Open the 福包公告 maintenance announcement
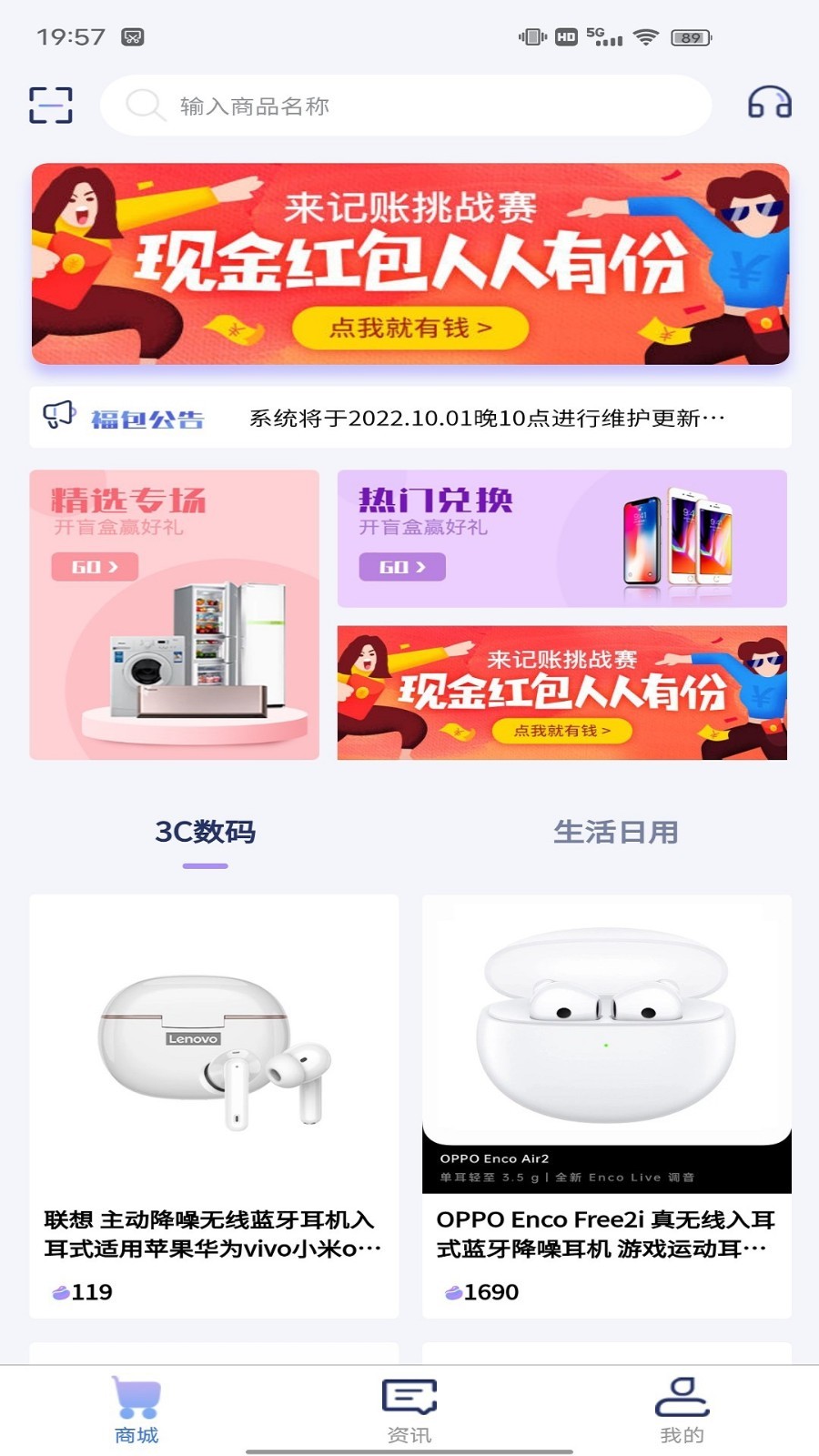Image resolution: width=819 pixels, height=1456 pixels. [409, 418]
